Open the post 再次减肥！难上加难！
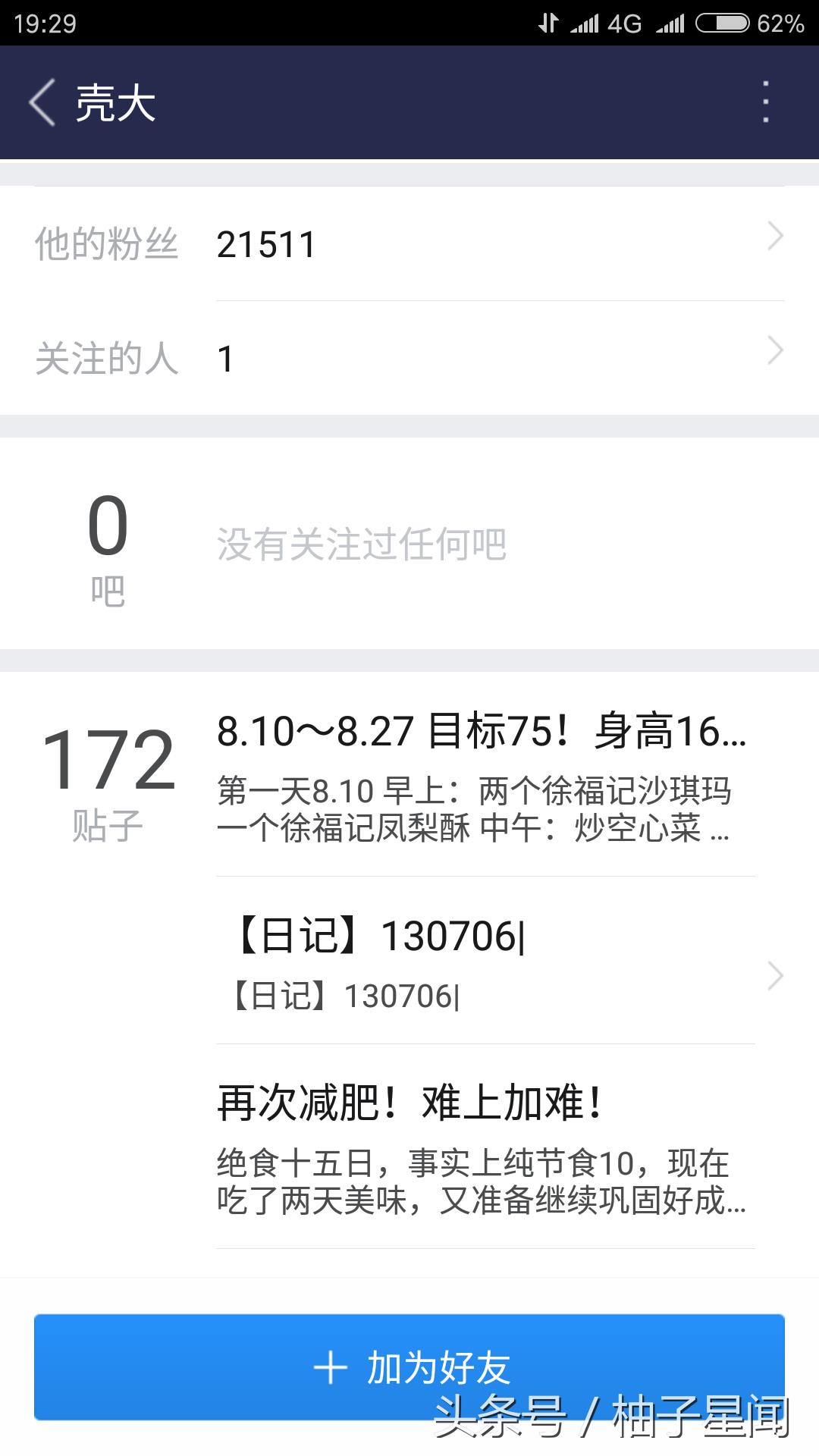 pyautogui.click(x=485, y=1147)
